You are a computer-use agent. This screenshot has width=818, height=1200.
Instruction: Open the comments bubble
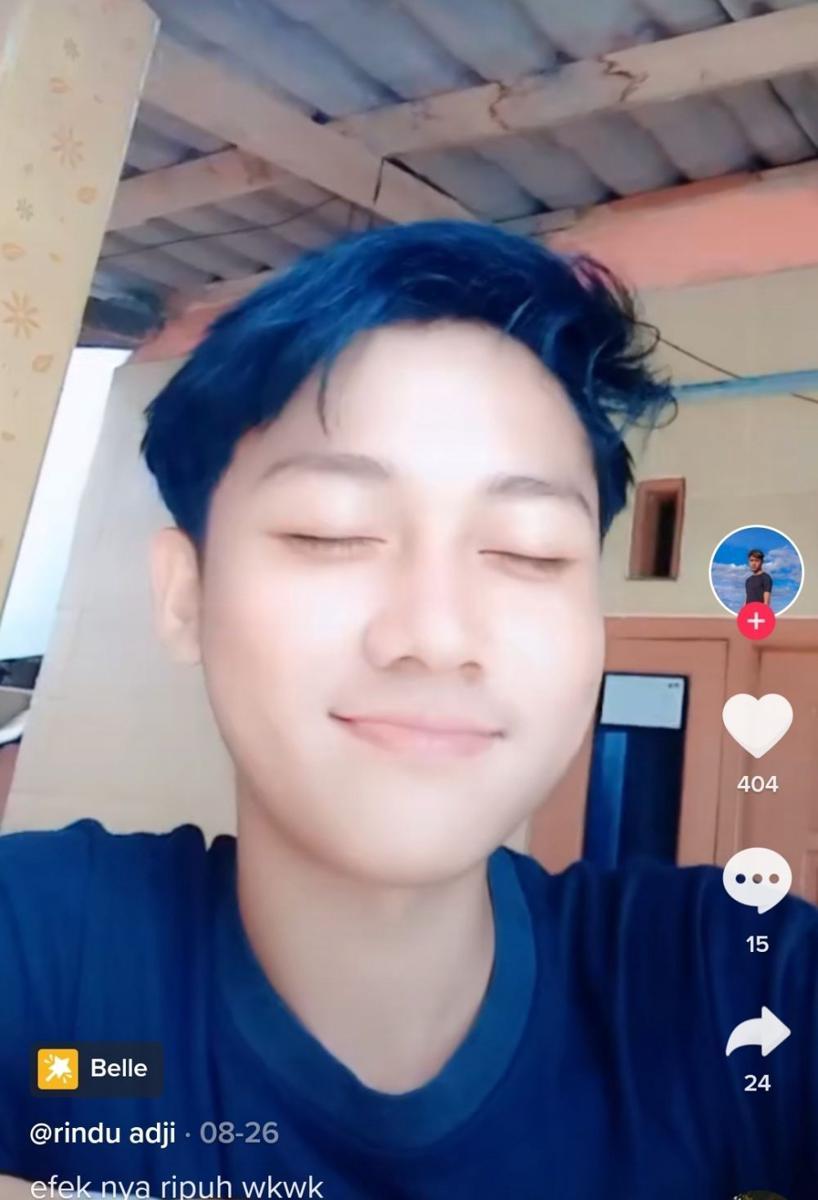pos(757,879)
